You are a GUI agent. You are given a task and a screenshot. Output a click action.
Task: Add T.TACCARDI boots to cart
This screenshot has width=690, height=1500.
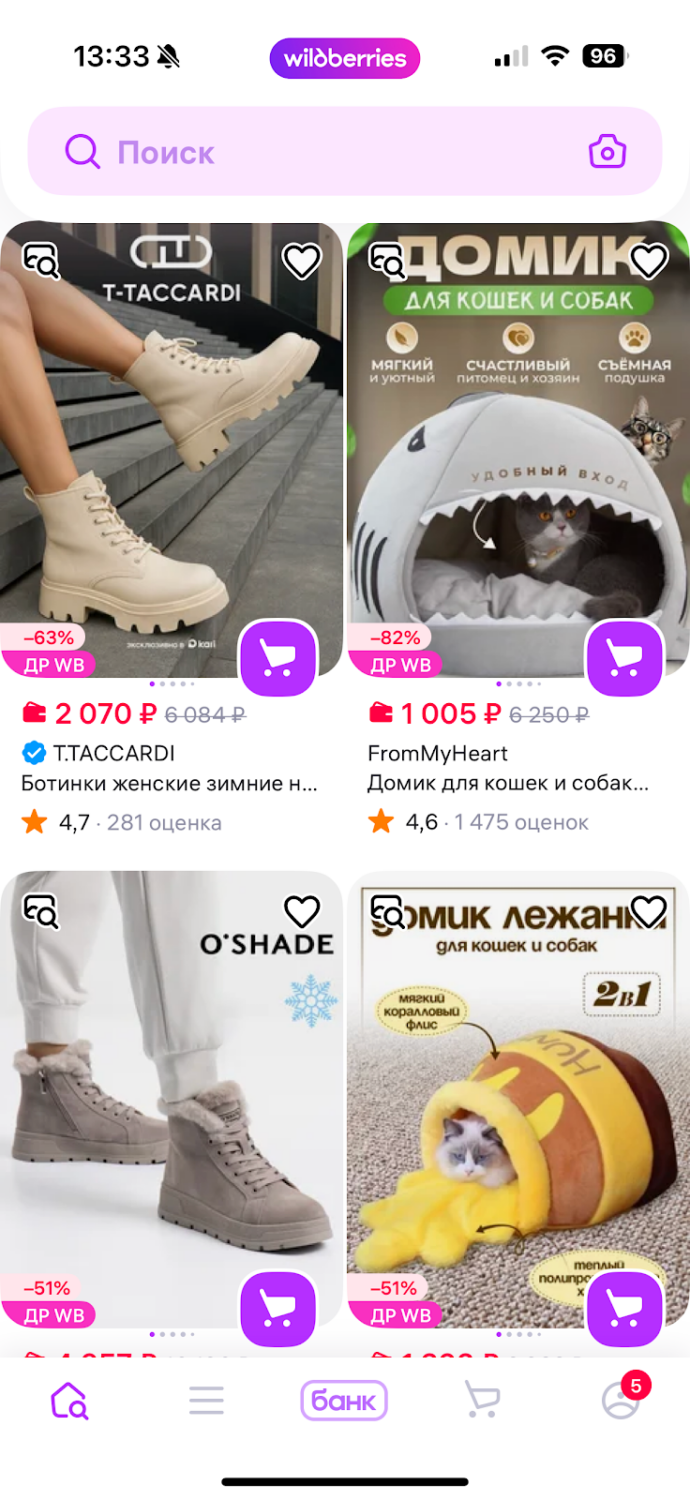pyautogui.click(x=278, y=658)
